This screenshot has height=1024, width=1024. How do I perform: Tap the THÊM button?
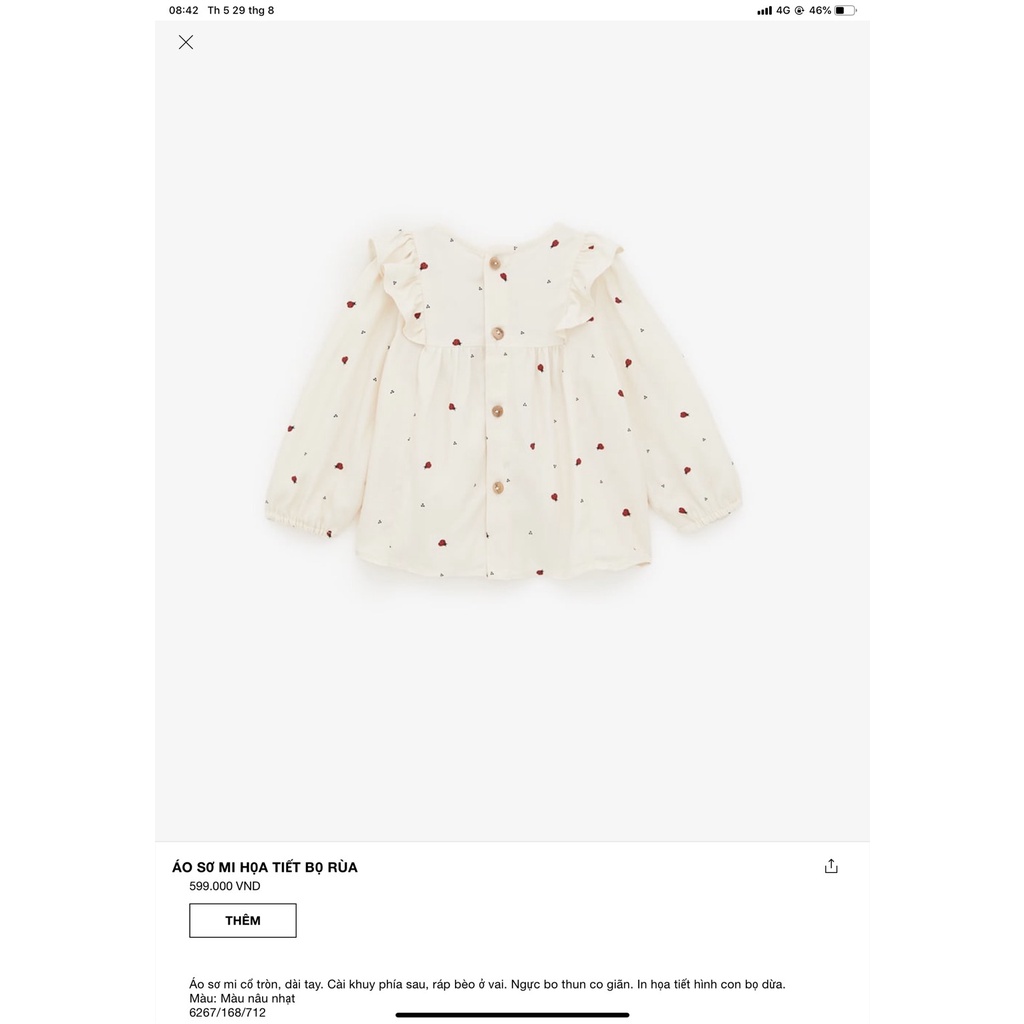(x=243, y=921)
